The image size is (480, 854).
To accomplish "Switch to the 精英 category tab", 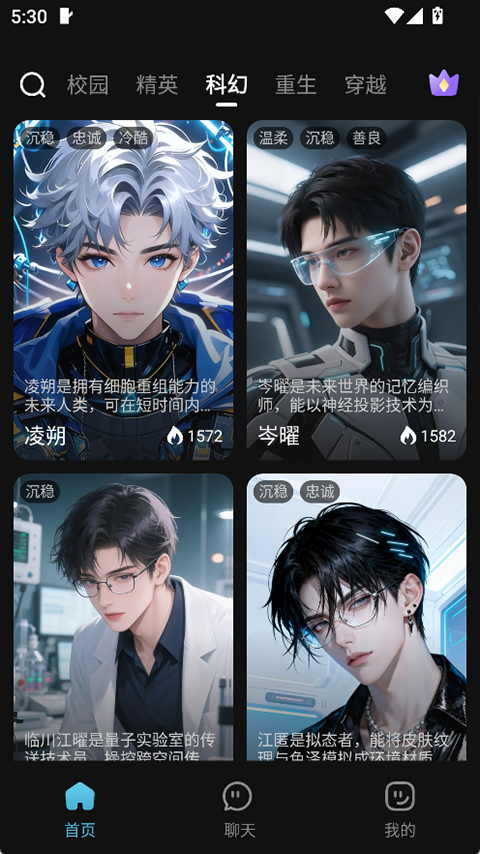I will pyautogui.click(x=157, y=85).
